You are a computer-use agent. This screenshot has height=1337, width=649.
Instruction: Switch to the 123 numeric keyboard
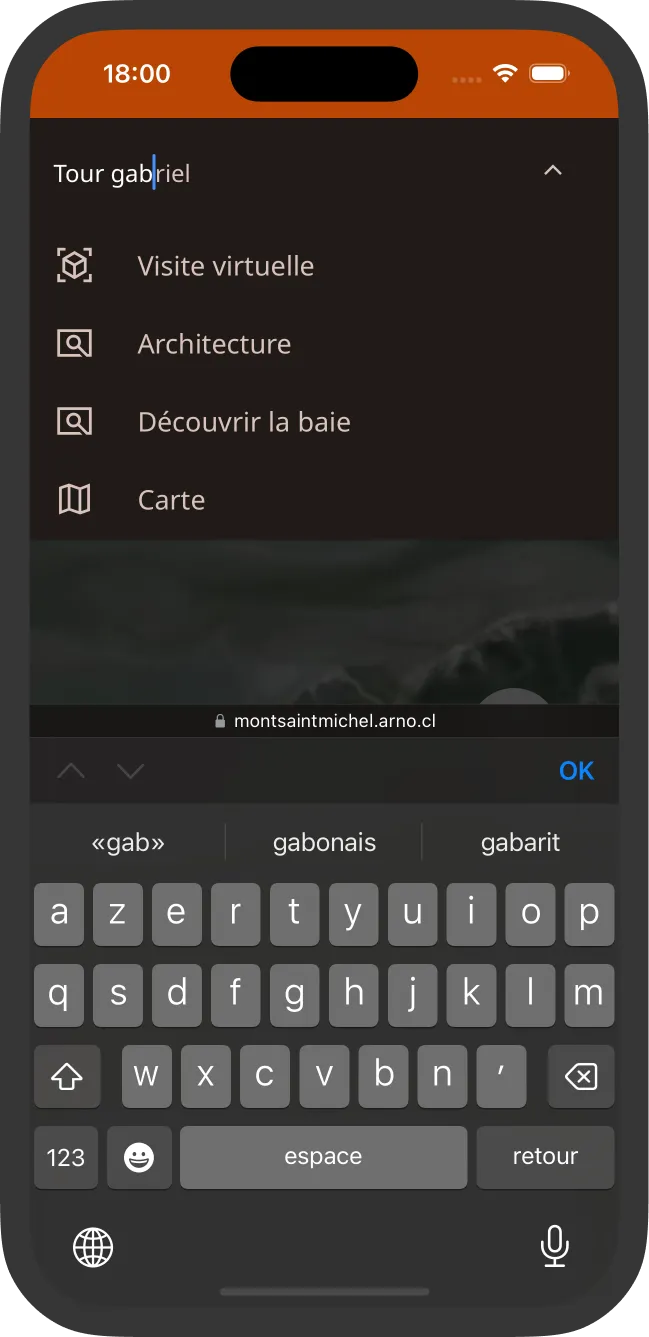pos(66,1157)
